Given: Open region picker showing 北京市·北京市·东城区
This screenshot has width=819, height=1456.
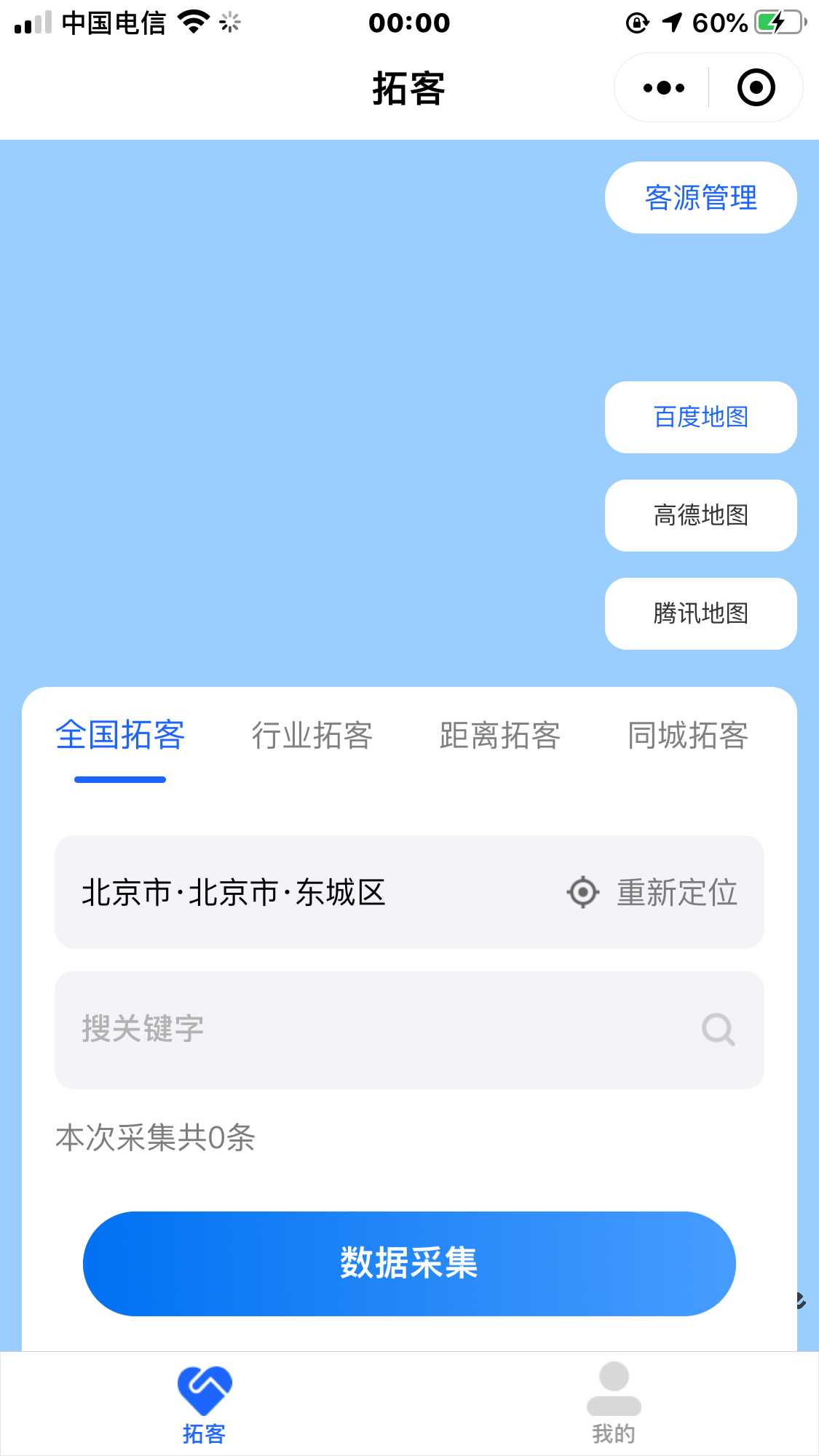Looking at the screenshot, I should [234, 893].
